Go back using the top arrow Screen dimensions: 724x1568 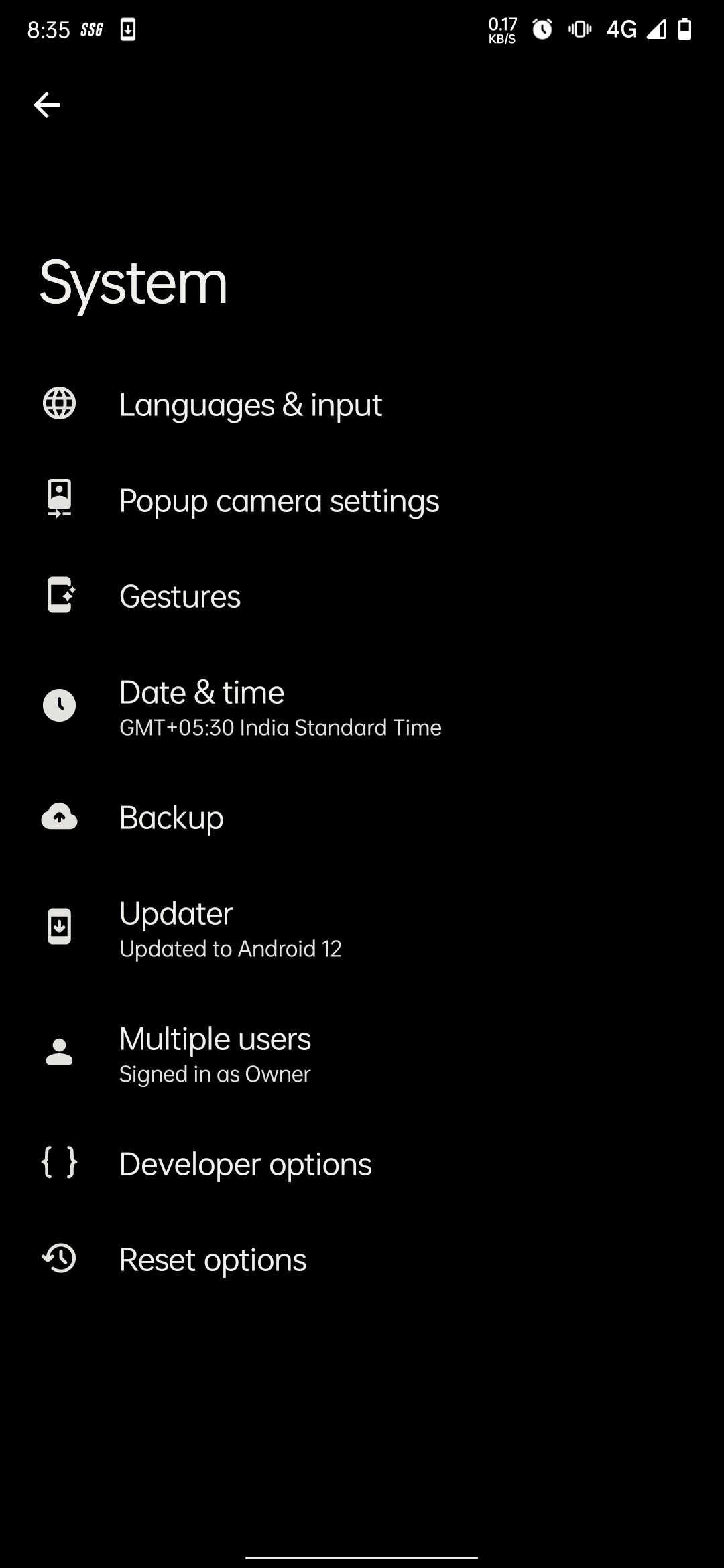(47, 105)
